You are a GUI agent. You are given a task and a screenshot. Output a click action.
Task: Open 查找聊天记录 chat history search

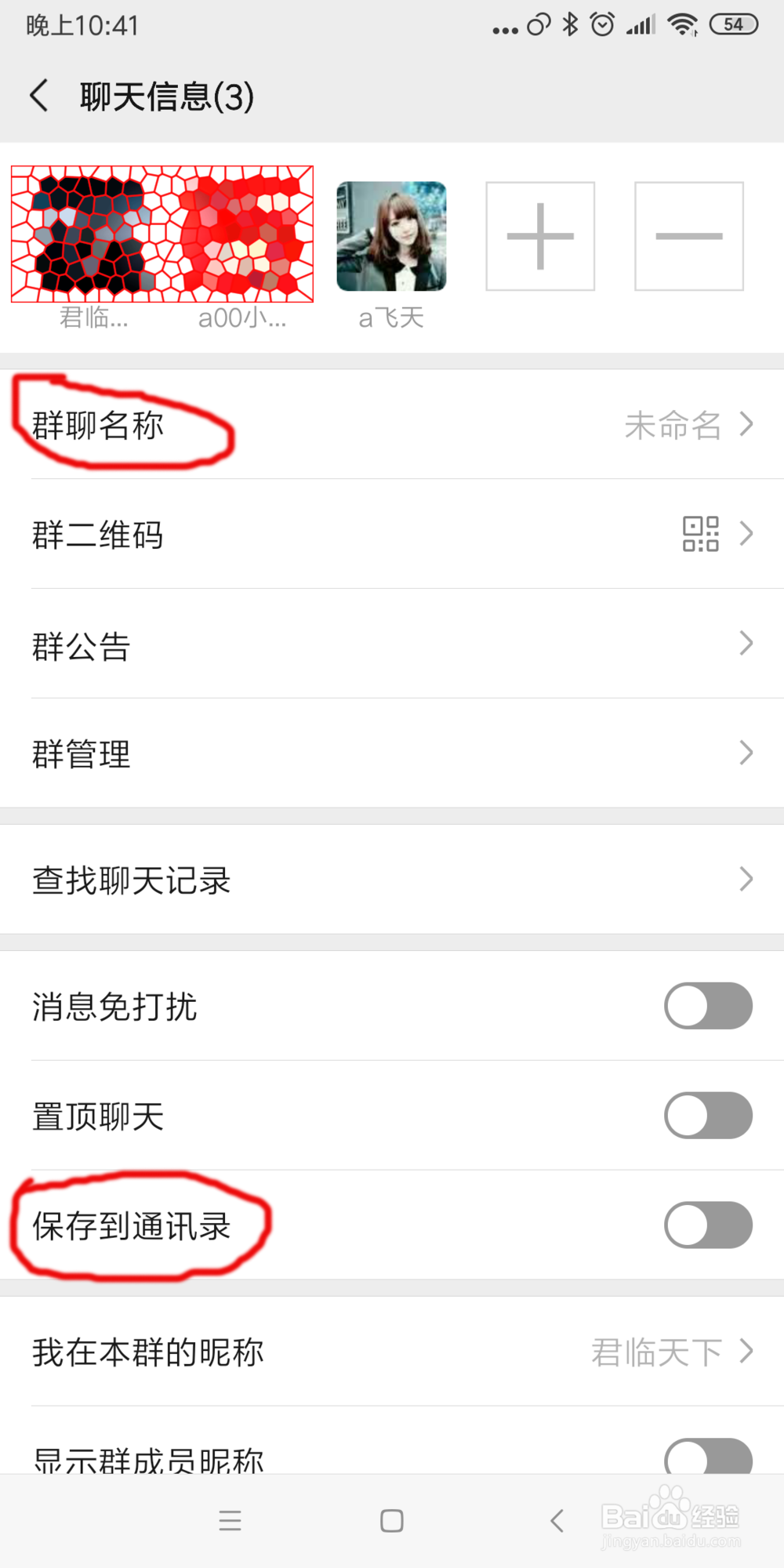click(x=392, y=880)
